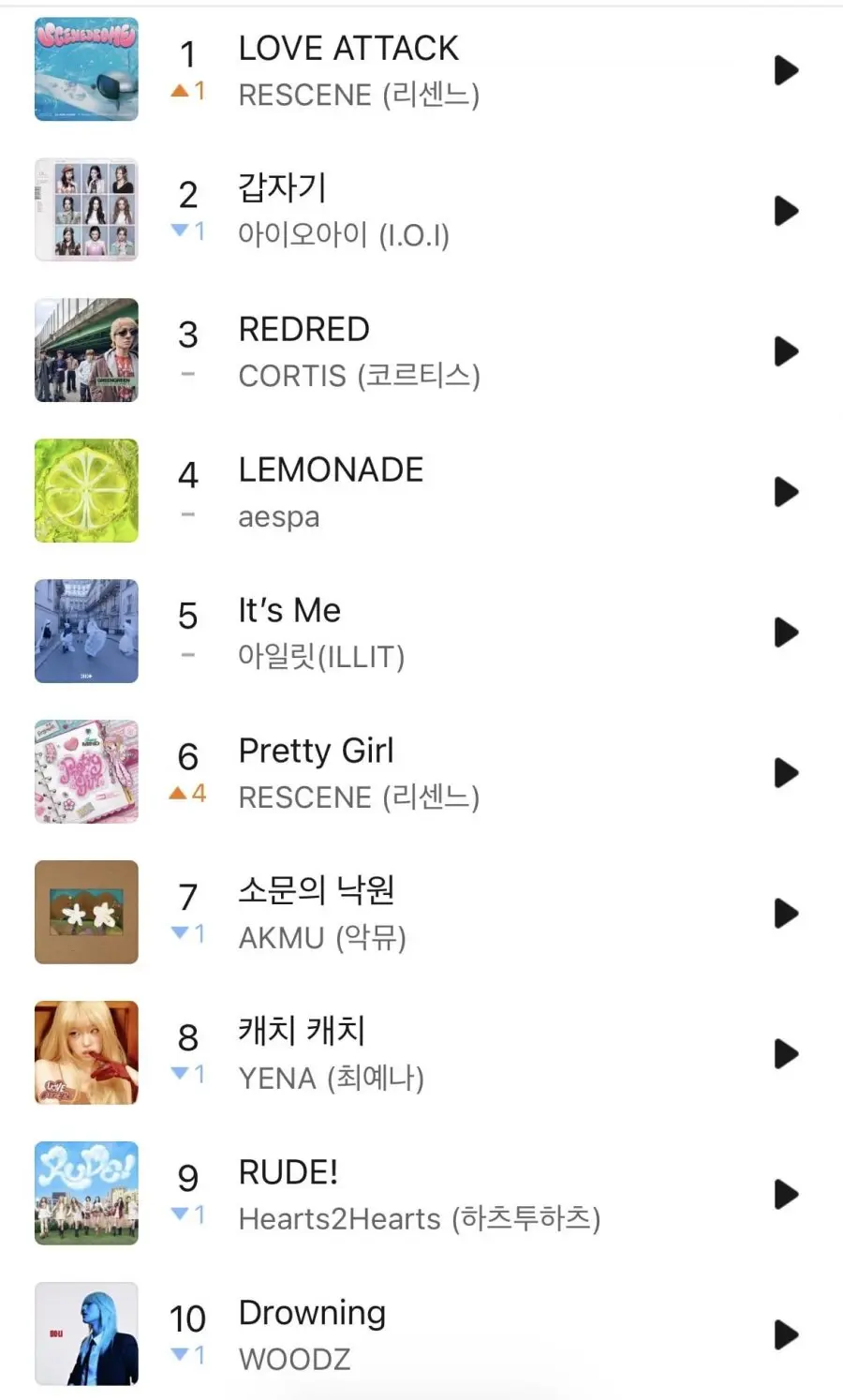
Task: Open the Drowning song row
Action: 421,1335
